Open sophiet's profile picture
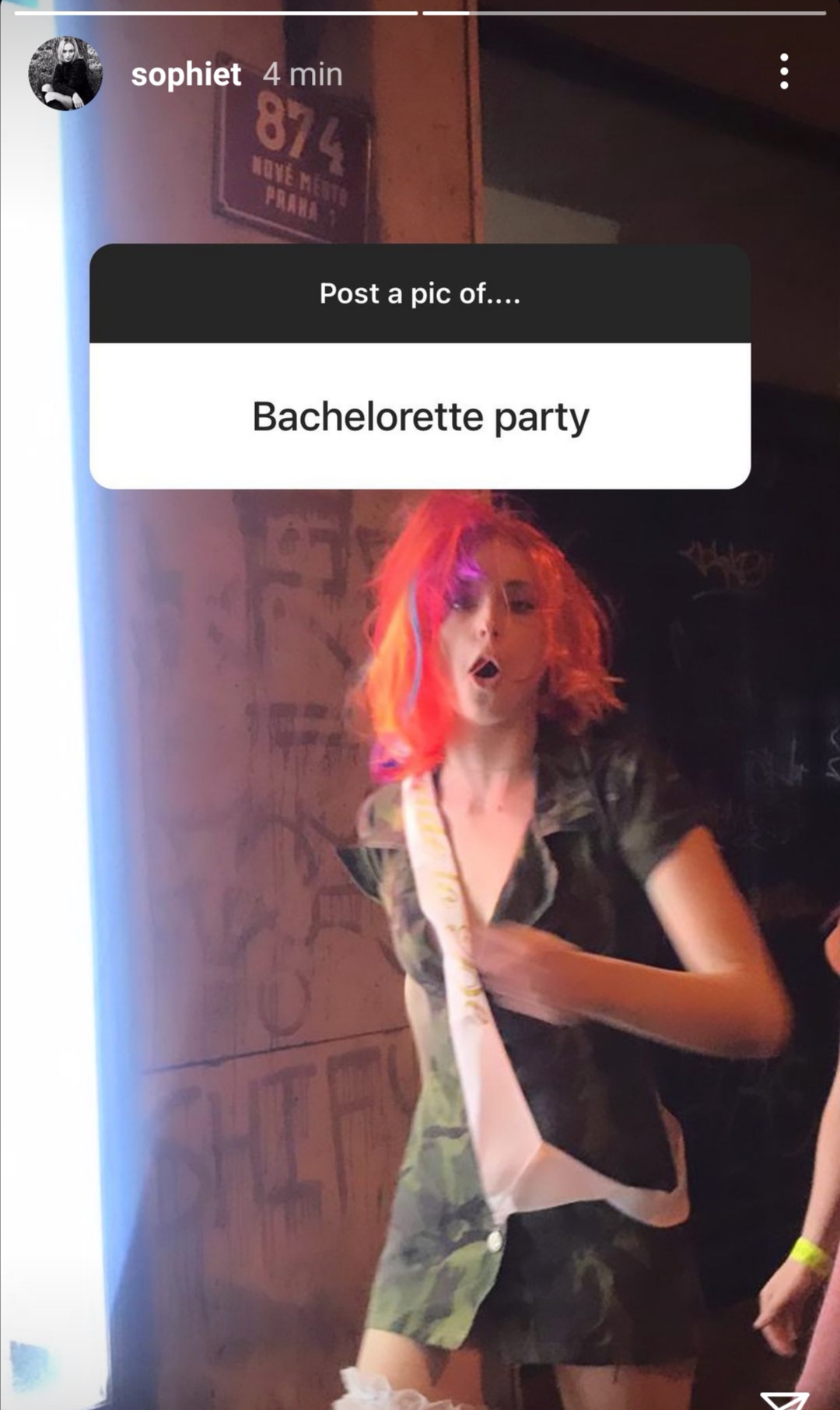The width and height of the screenshot is (840, 1410). pos(65,73)
